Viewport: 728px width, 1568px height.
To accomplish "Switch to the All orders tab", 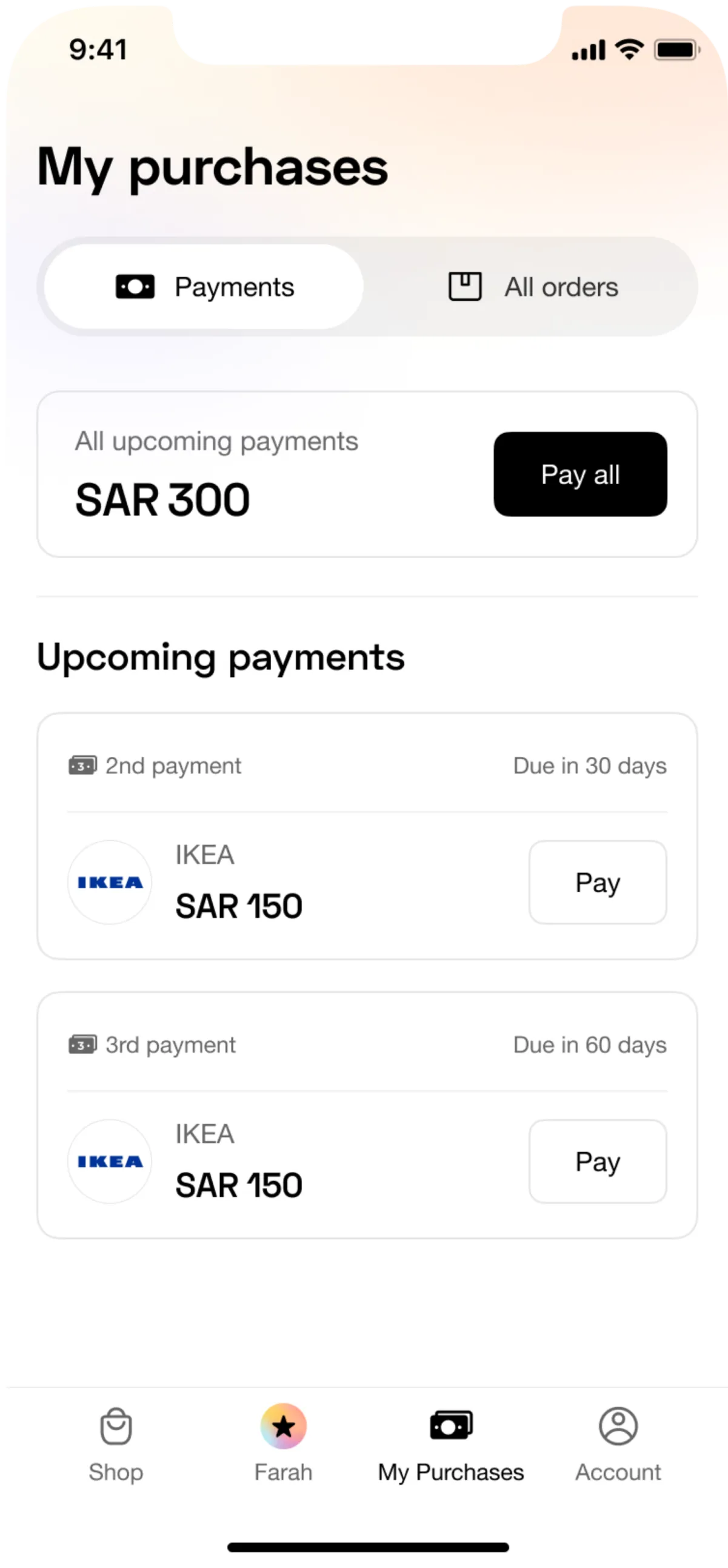I will (532, 287).
